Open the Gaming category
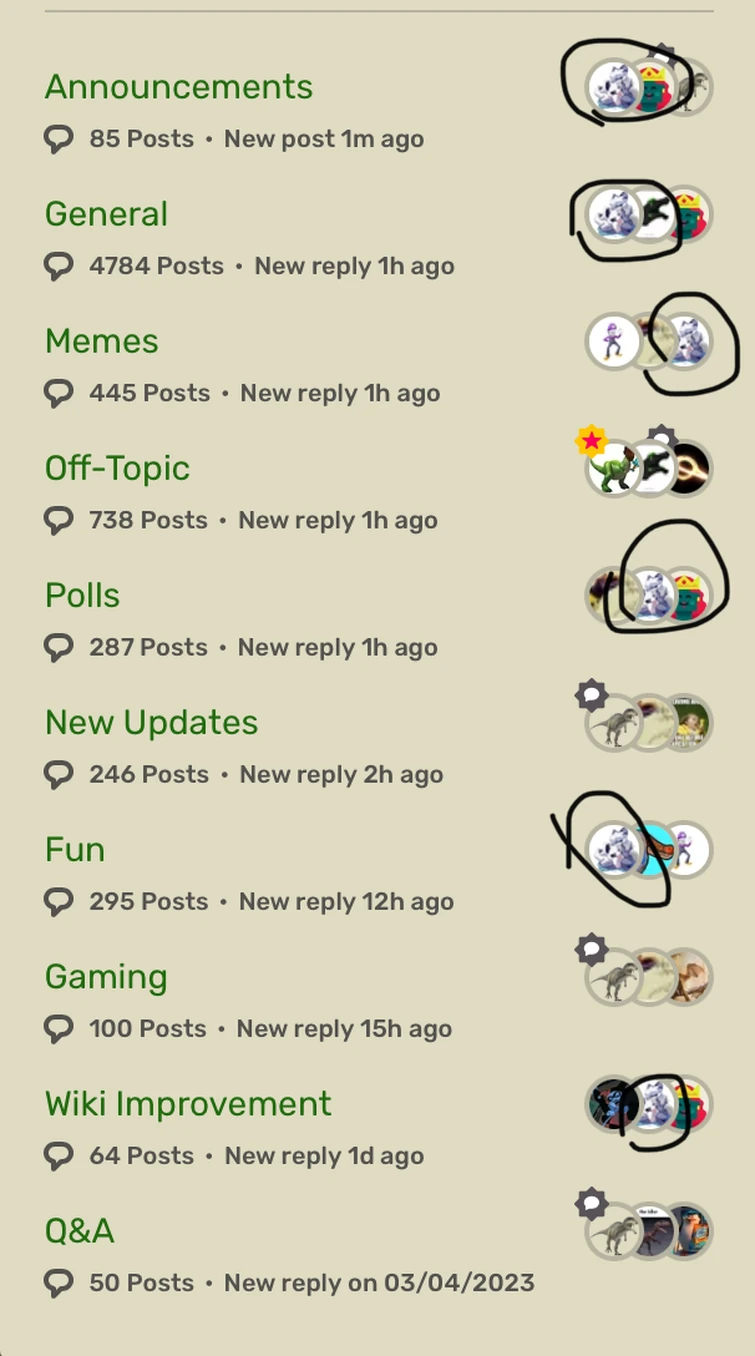The image size is (755, 1356). [106, 976]
